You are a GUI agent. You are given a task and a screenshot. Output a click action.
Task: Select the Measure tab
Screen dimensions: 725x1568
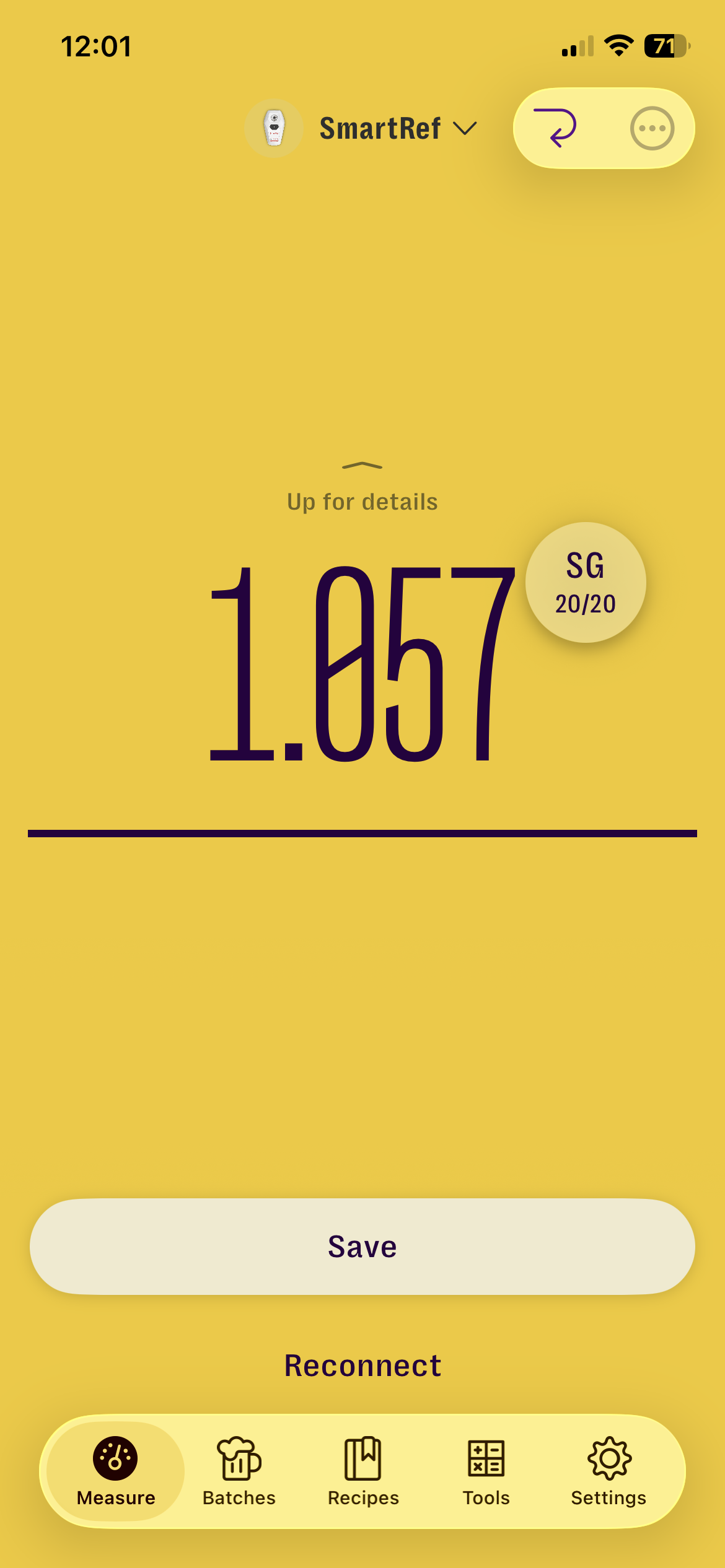click(116, 1471)
